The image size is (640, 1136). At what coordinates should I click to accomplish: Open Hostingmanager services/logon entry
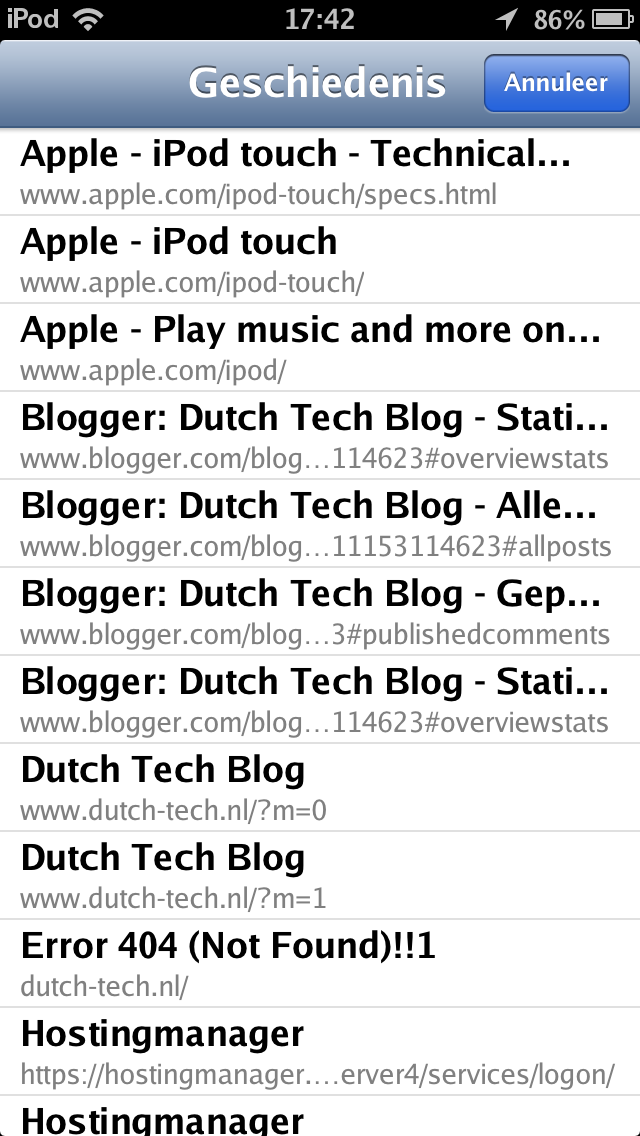click(x=320, y=1051)
